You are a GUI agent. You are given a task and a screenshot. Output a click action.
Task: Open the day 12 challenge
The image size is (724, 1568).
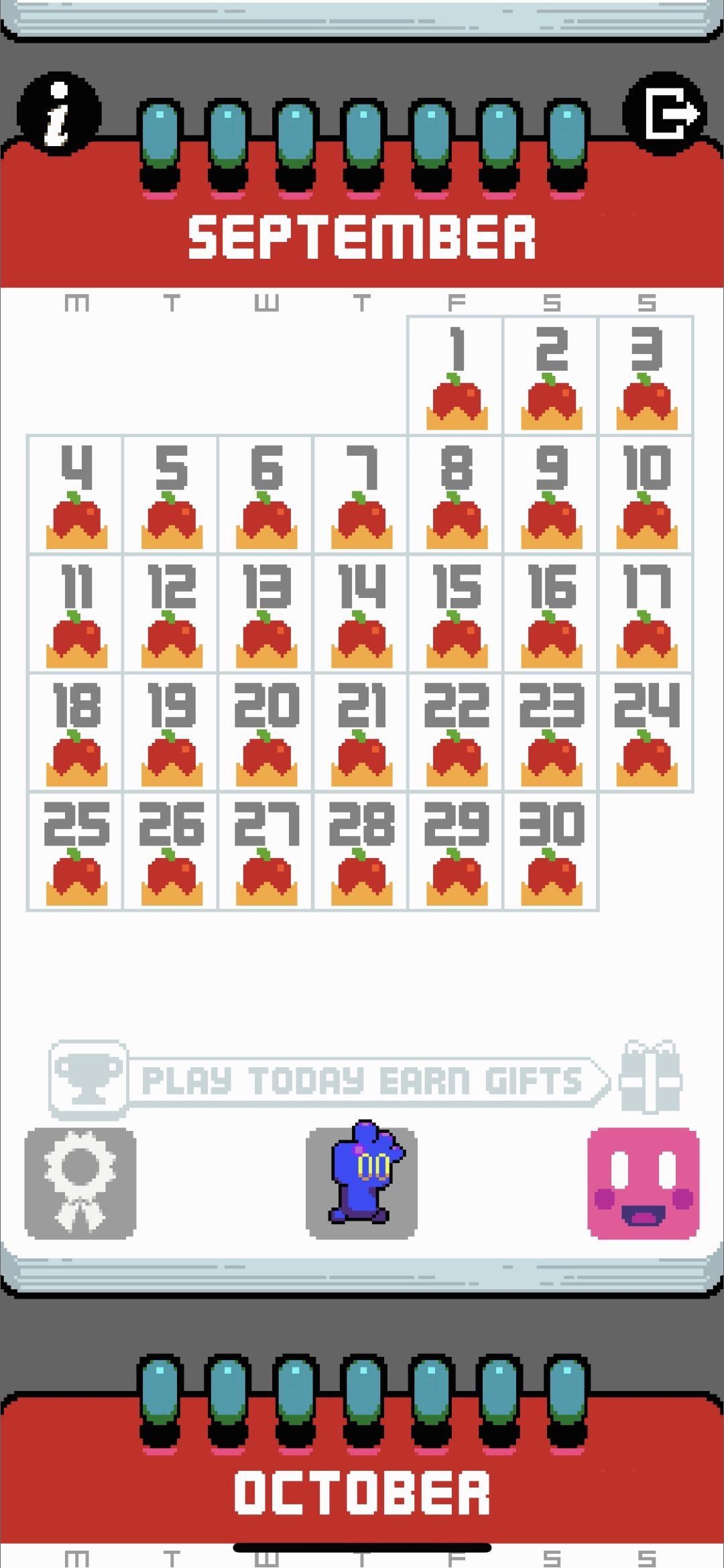171,614
